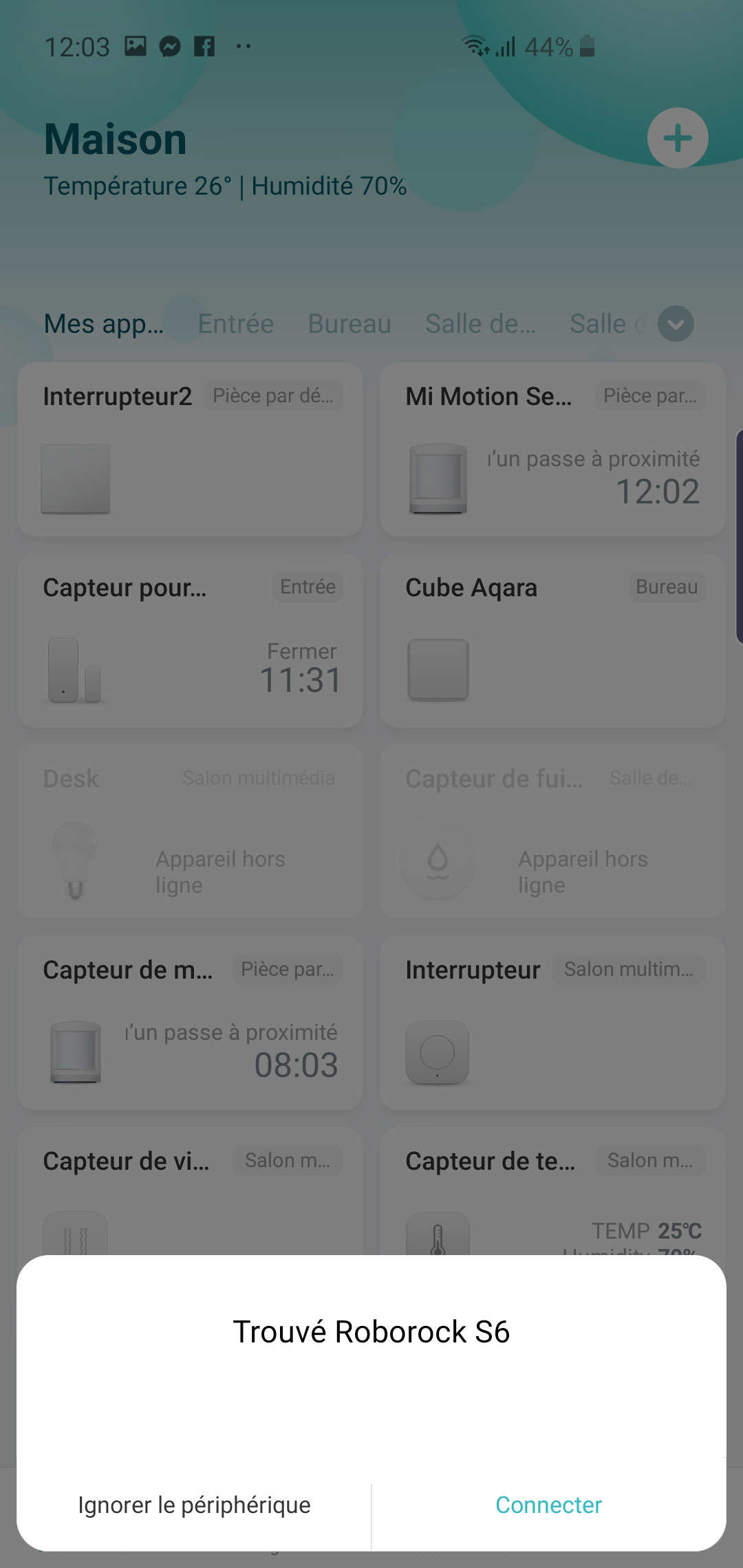Open the Mi Motion Sensor card

tap(552, 450)
